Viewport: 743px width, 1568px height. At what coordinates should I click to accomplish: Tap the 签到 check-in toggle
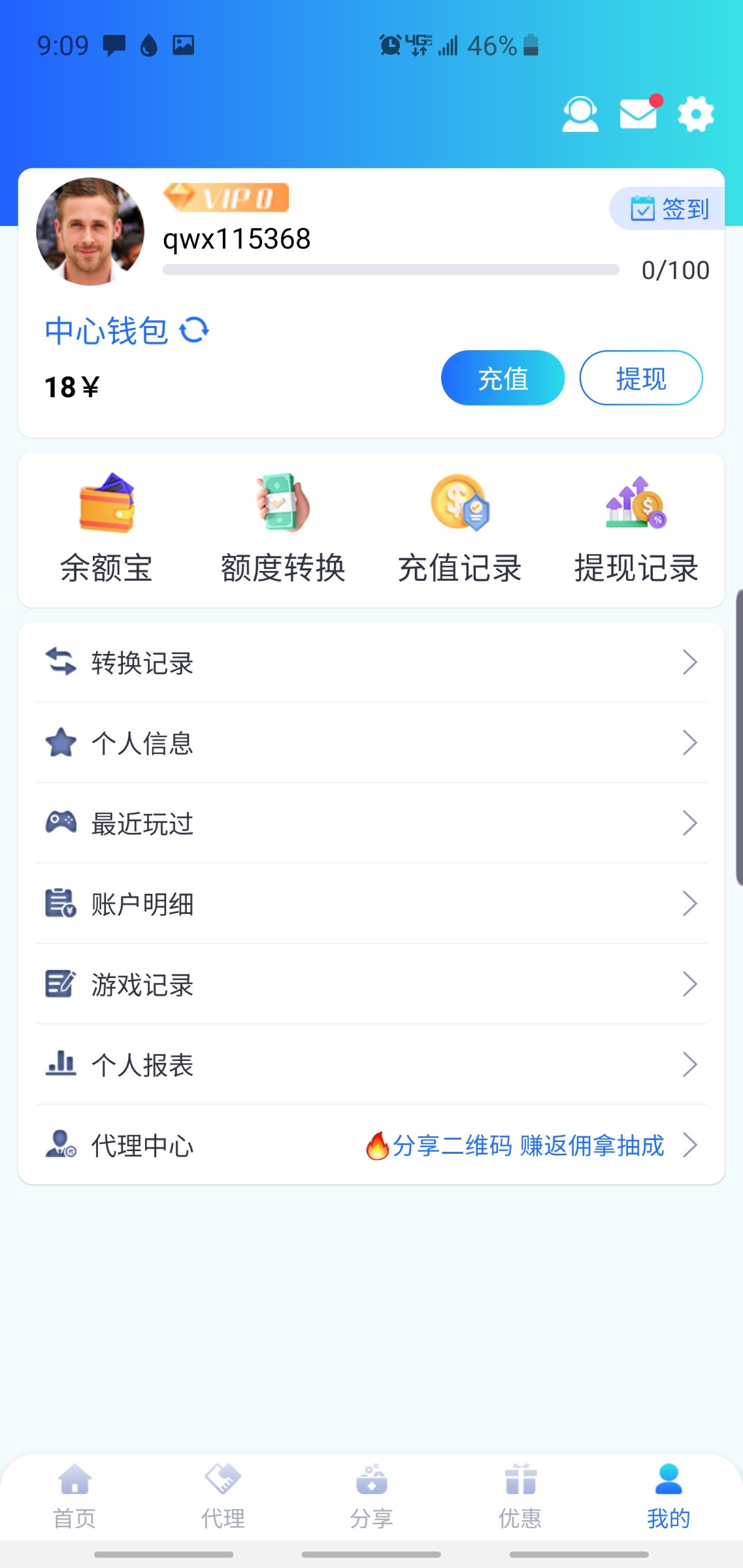point(668,209)
